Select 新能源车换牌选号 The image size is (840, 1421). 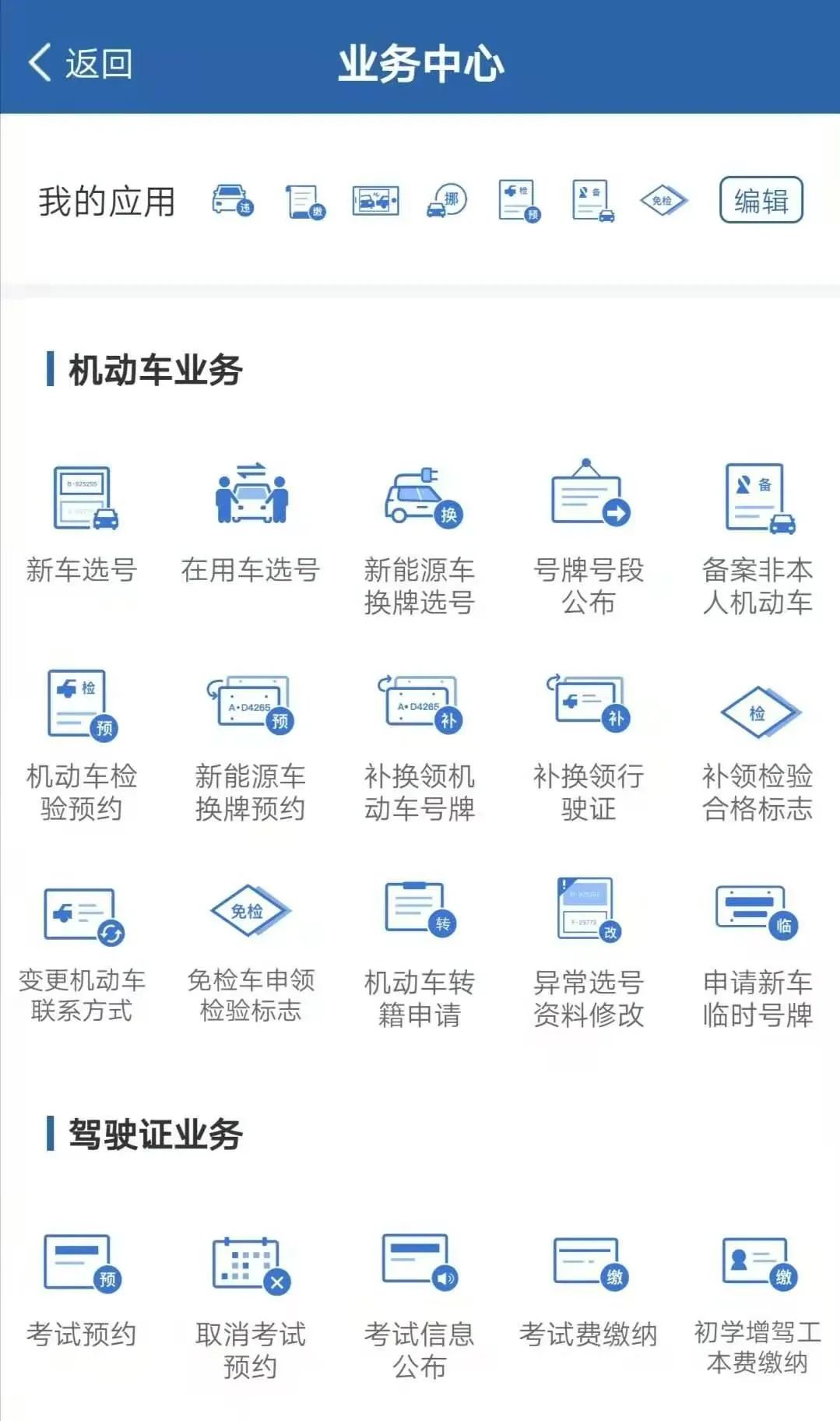[420, 540]
